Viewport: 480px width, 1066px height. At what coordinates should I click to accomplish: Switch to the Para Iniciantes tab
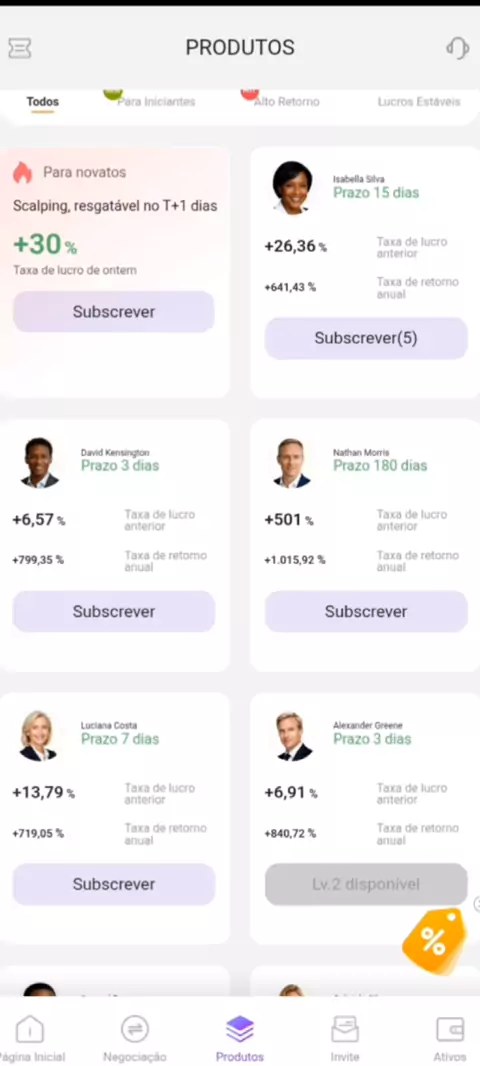(x=156, y=101)
